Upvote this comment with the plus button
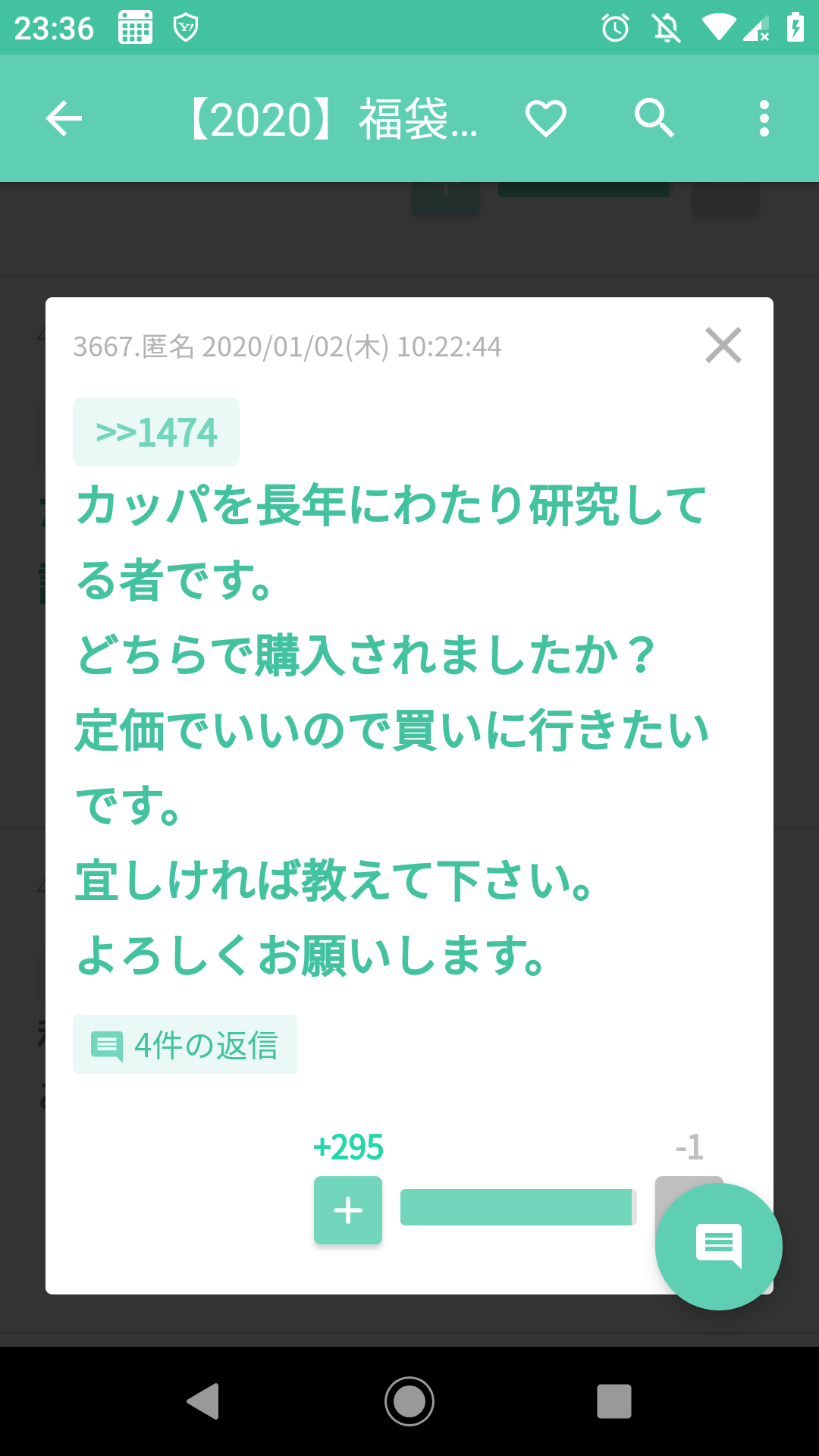The height and width of the screenshot is (1456, 819). pos(348,1210)
